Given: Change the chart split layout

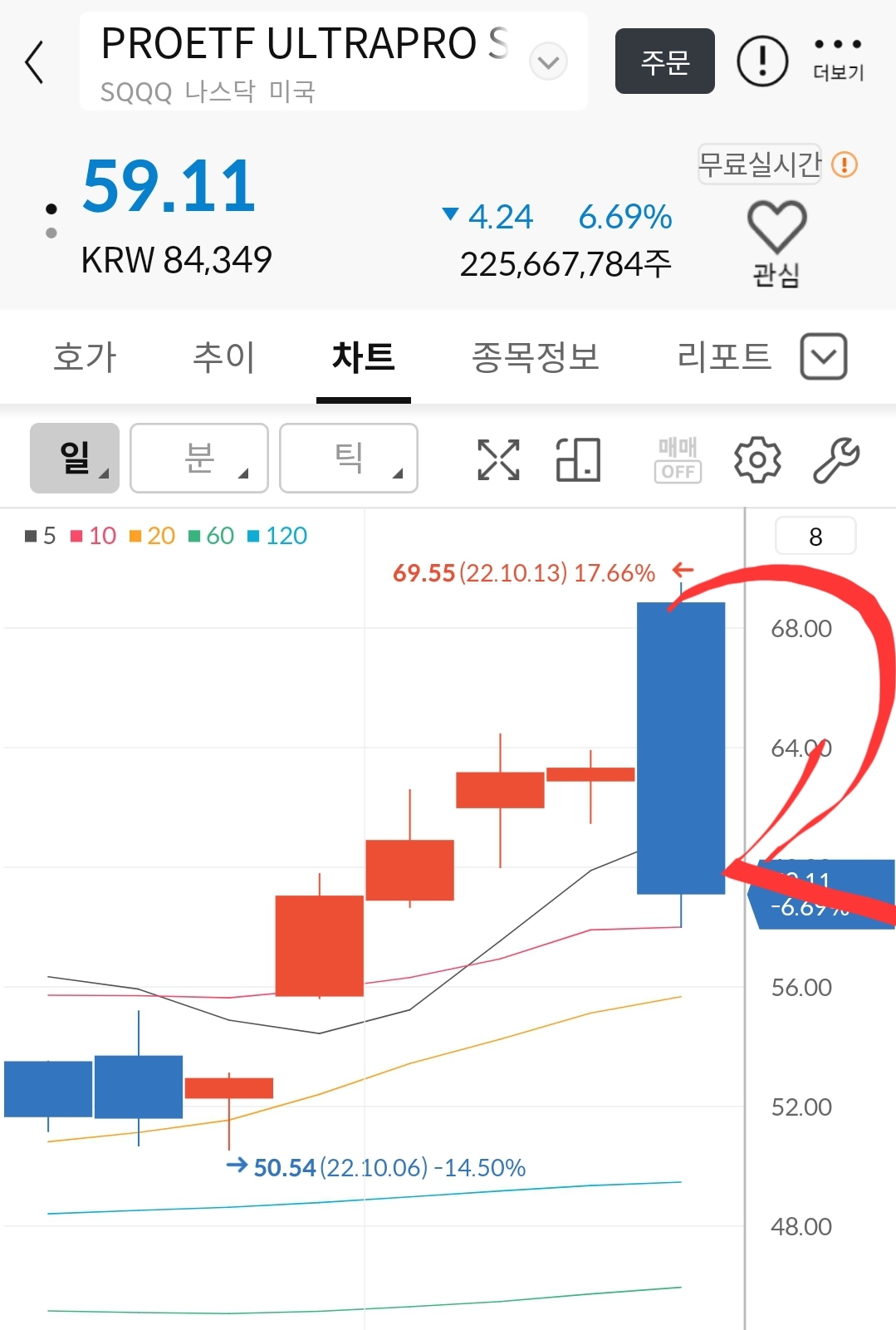Looking at the screenshot, I should pyautogui.click(x=578, y=460).
